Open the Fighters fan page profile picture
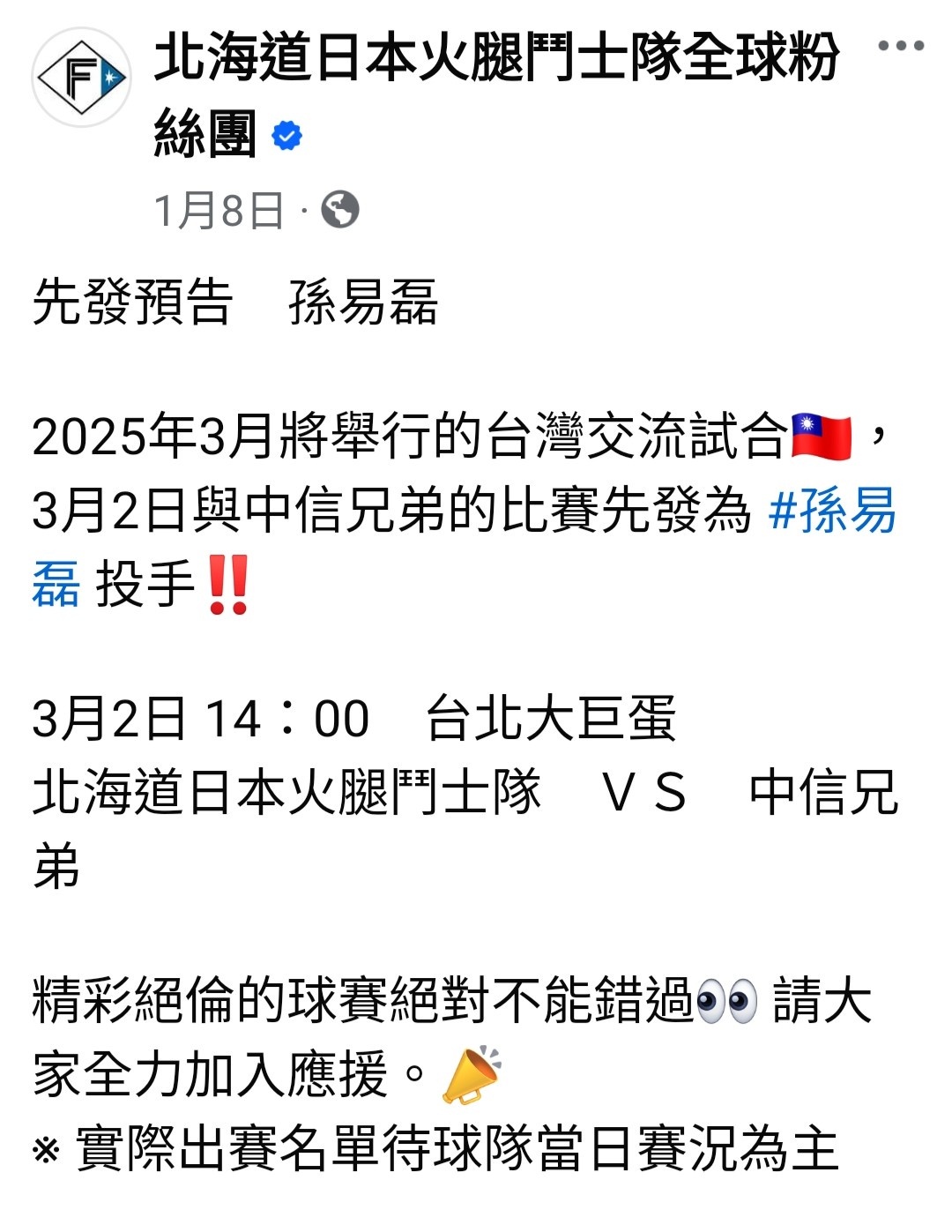This screenshot has height=1232, width=952. click(81, 78)
